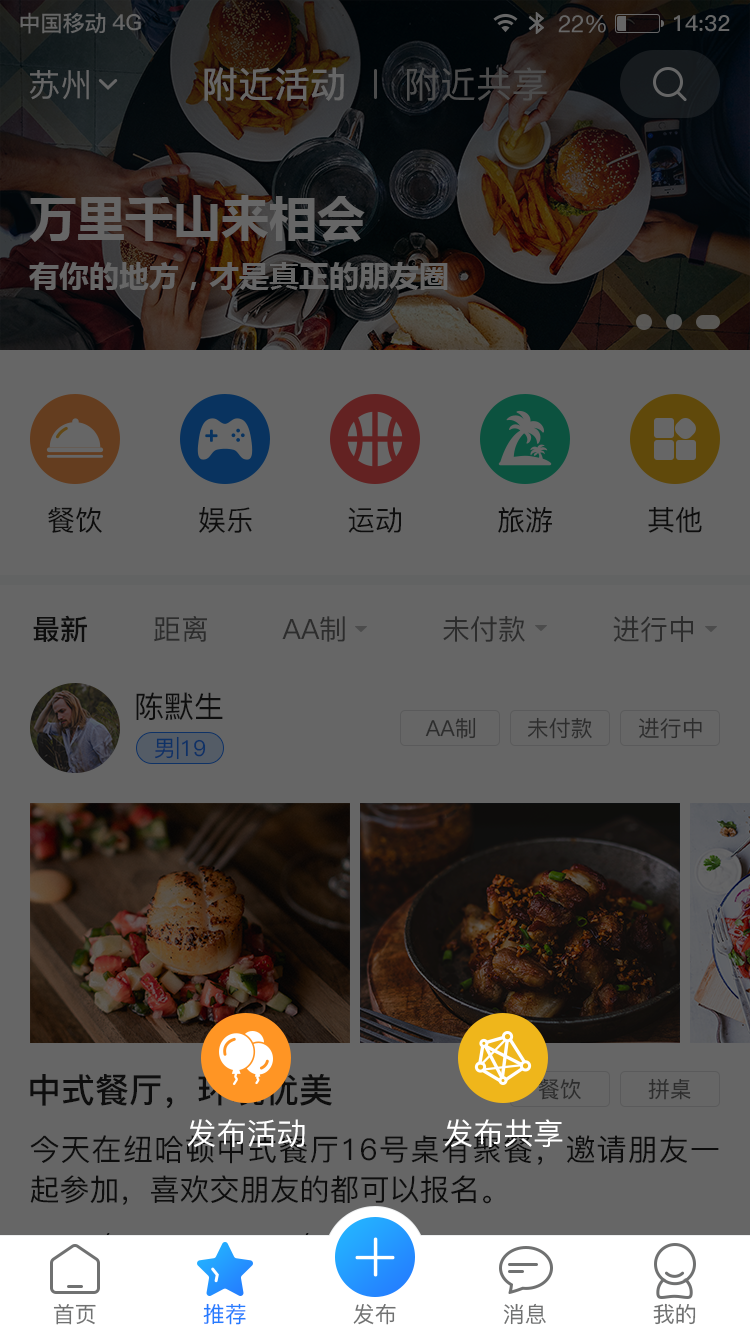Image resolution: width=750 pixels, height=1334 pixels.
Task: Open the 推荐 tab
Action: tap(225, 1283)
